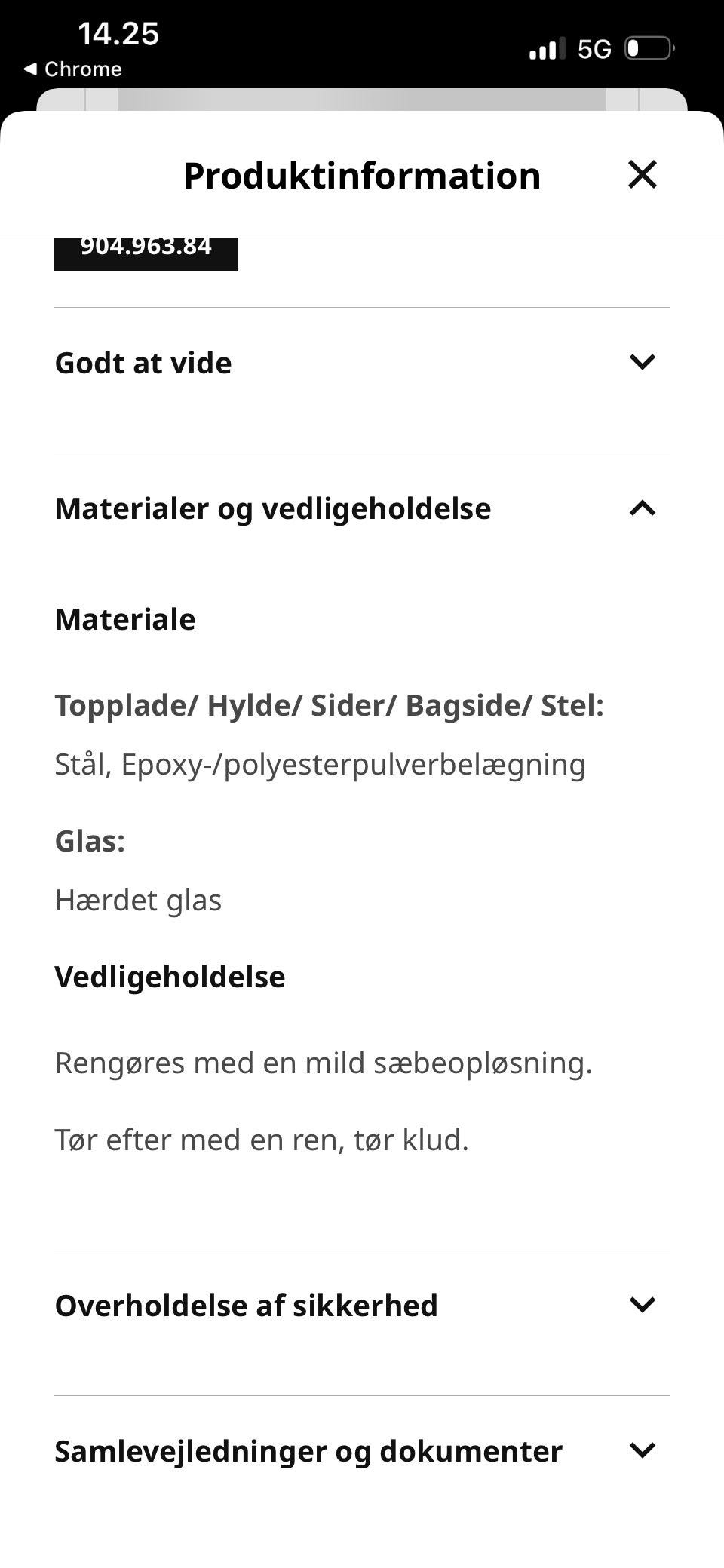Tap the chevron beside Samlevejledninger og dokumenter
Viewport: 724px width, 1568px height.
[642, 1450]
